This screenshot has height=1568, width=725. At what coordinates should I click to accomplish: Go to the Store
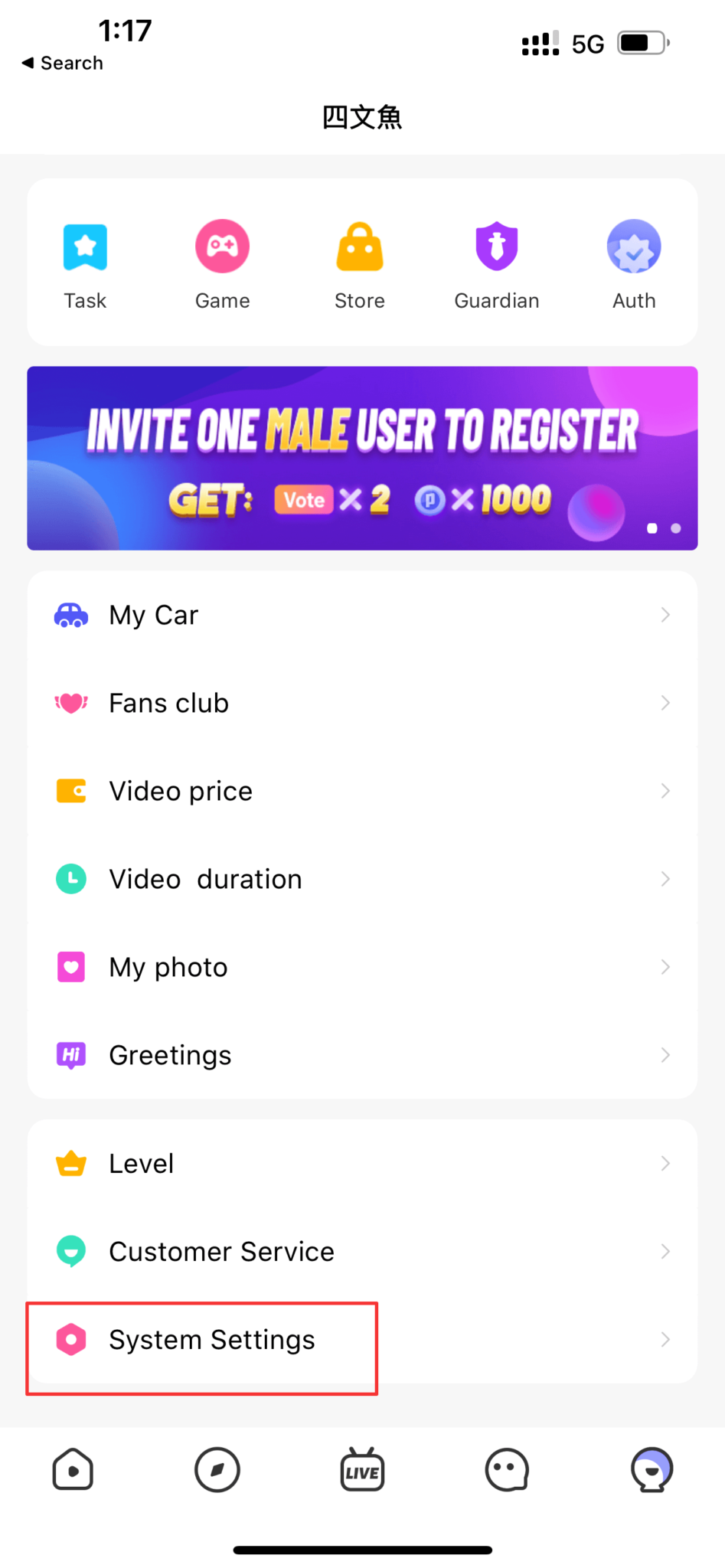[x=359, y=264]
